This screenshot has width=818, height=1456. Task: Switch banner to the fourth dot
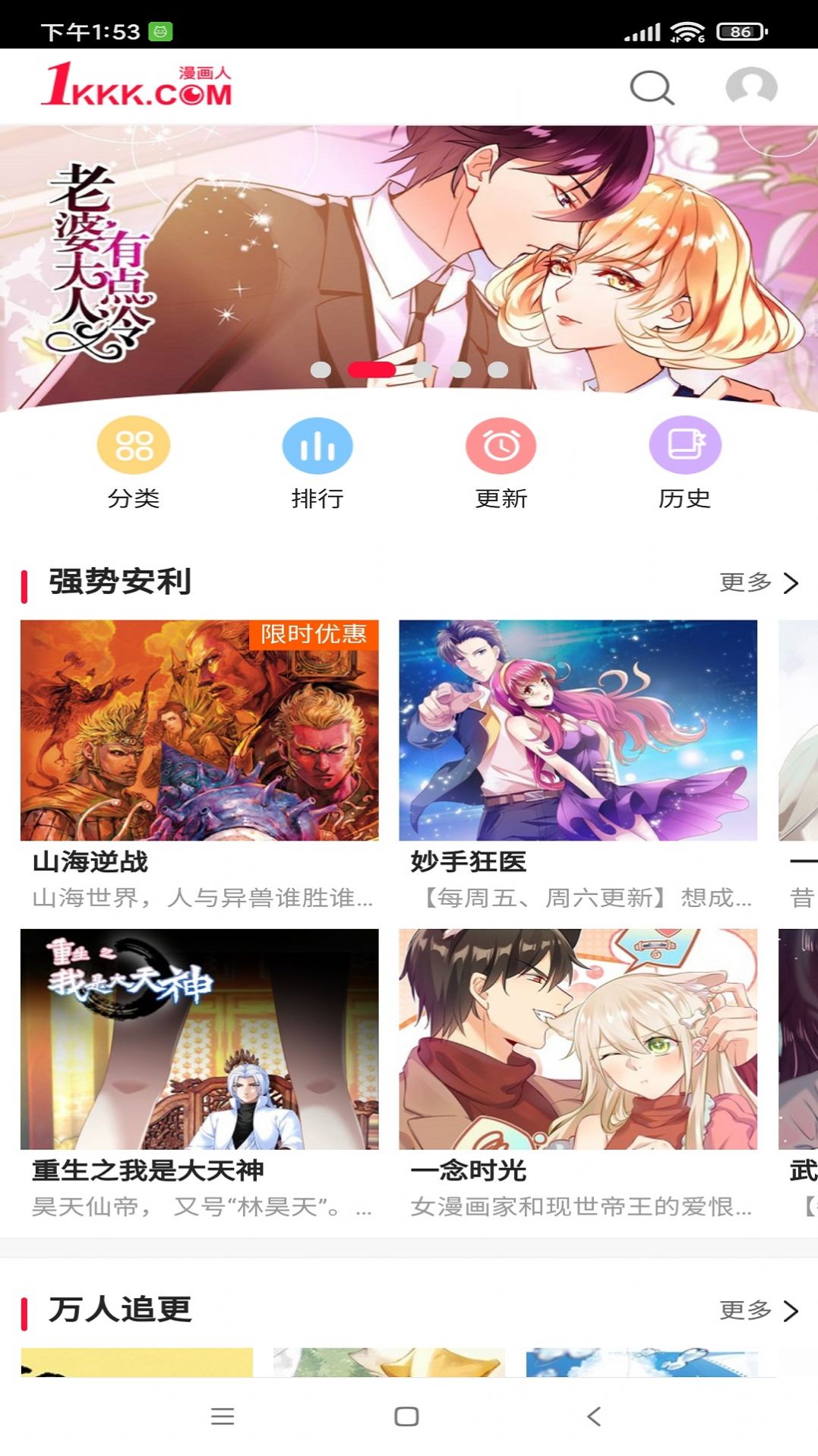click(x=461, y=370)
